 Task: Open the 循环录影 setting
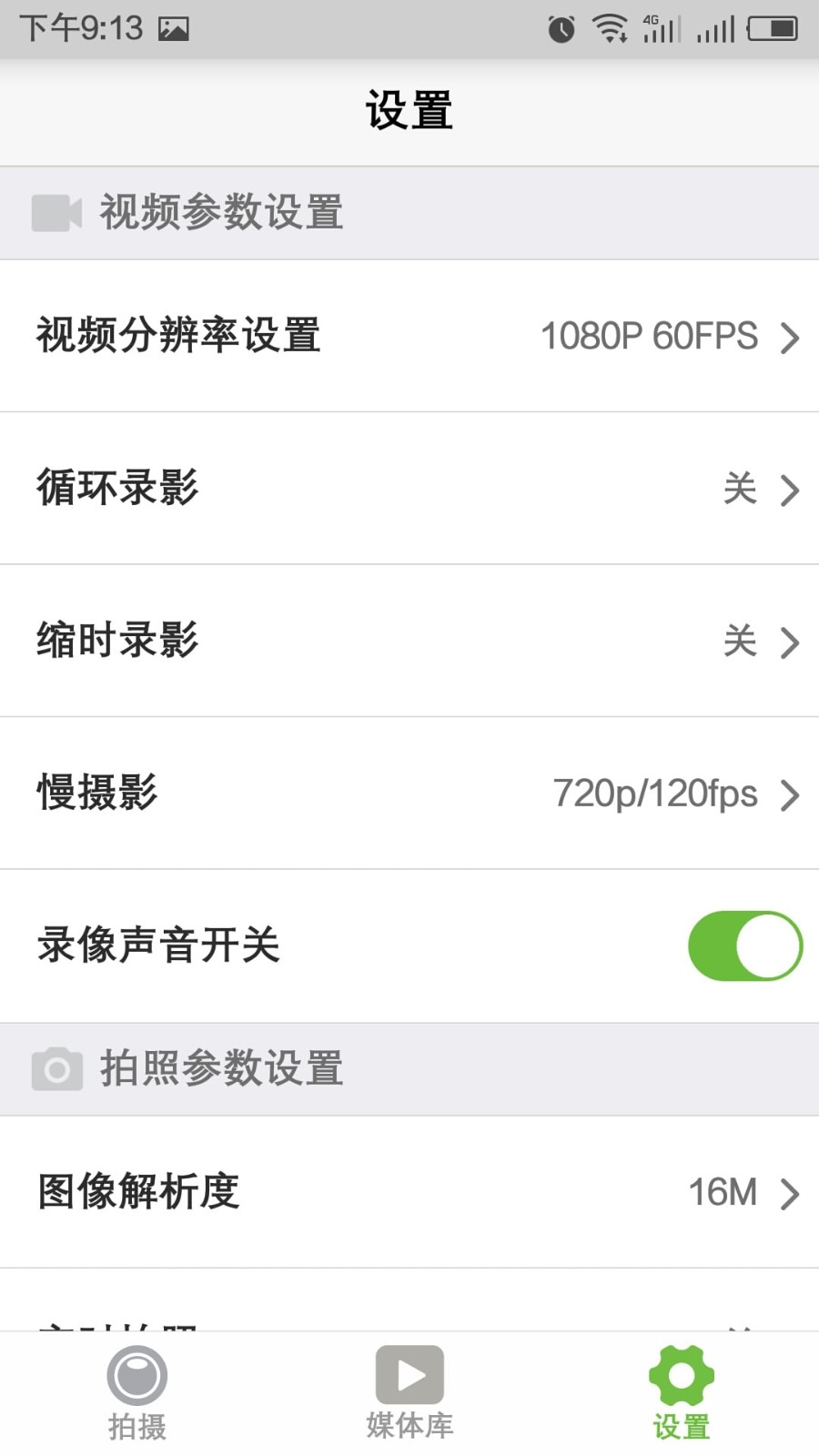pos(409,489)
